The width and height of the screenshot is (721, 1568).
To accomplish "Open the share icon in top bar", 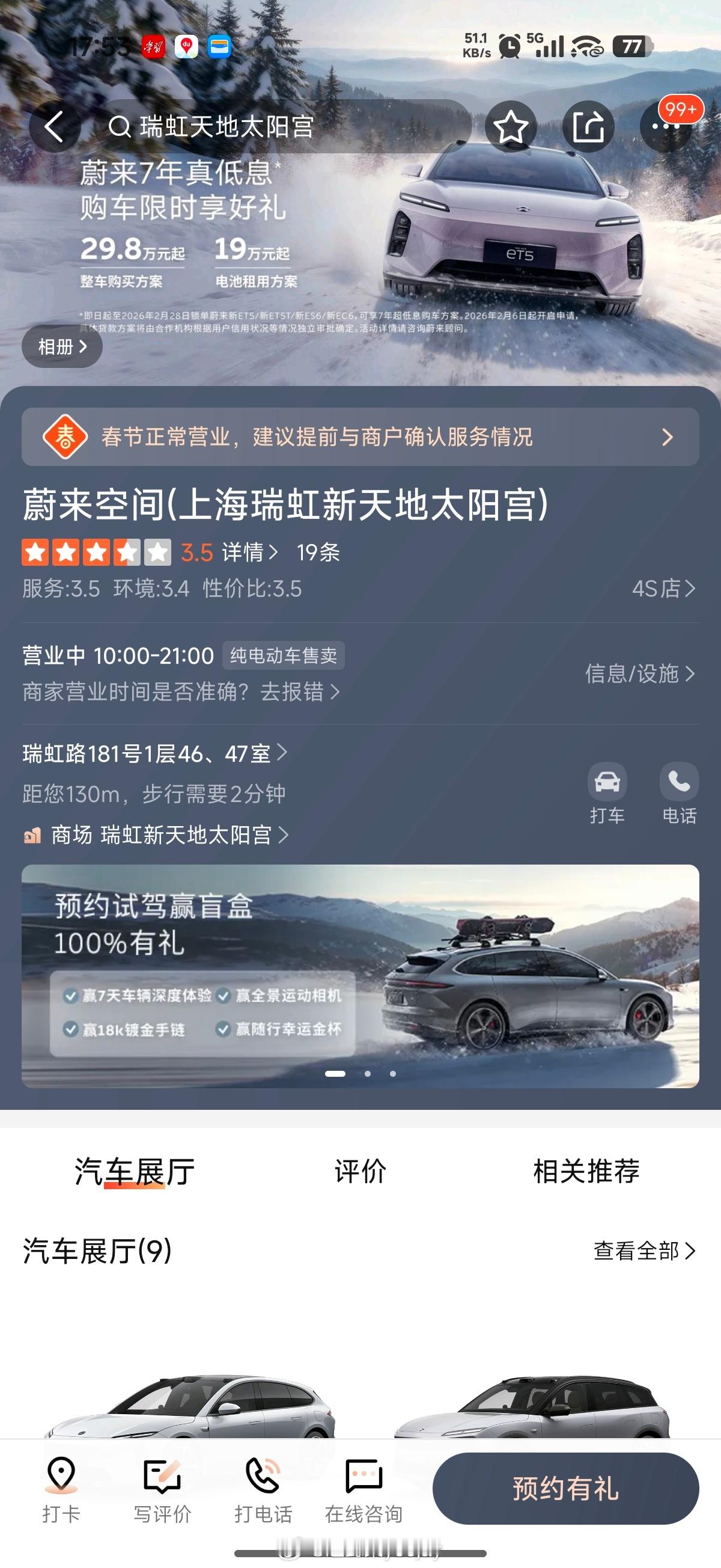I will pyautogui.click(x=589, y=127).
